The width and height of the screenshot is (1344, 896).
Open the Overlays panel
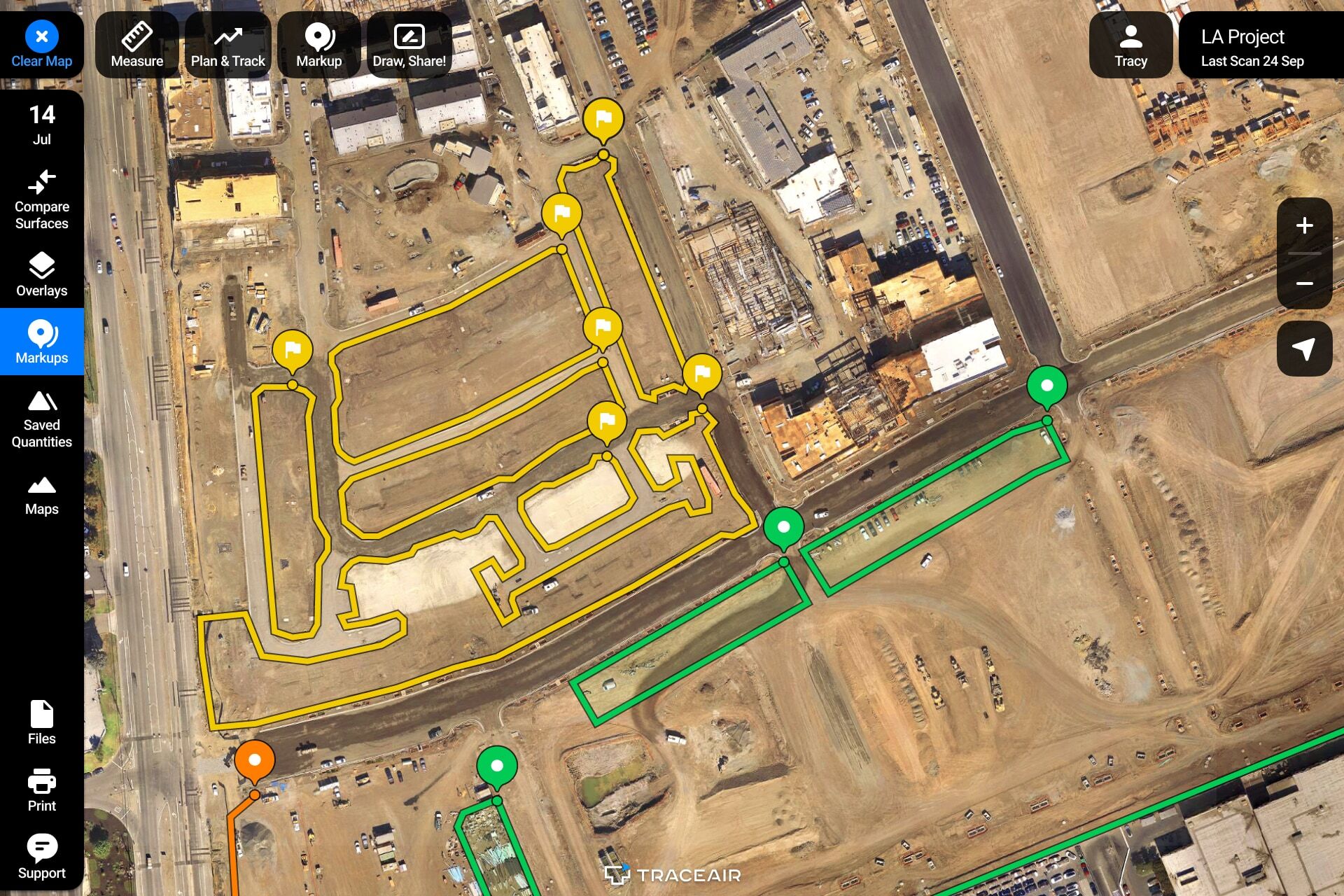[42, 274]
